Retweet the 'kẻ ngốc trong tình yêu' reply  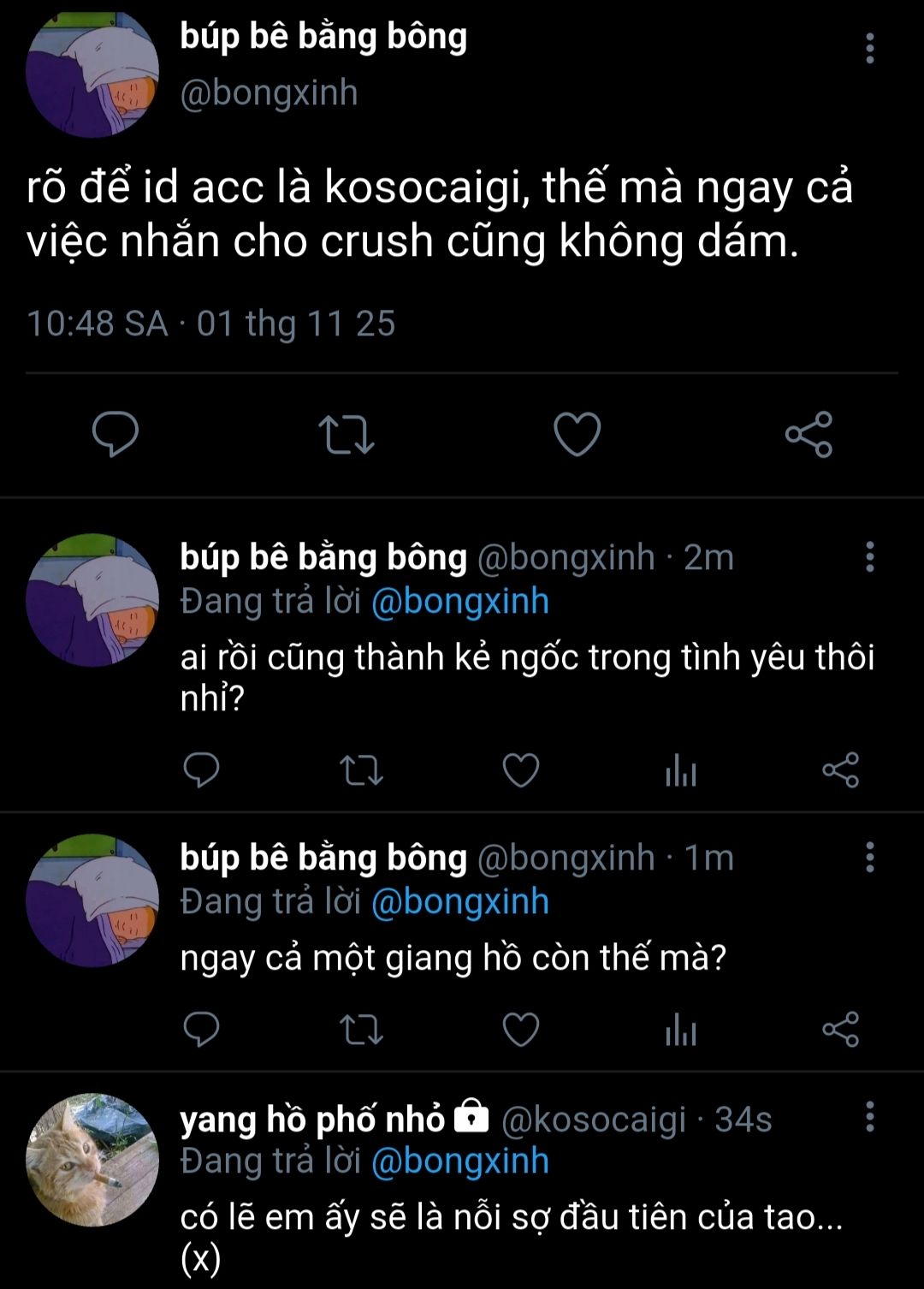point(361,770)
